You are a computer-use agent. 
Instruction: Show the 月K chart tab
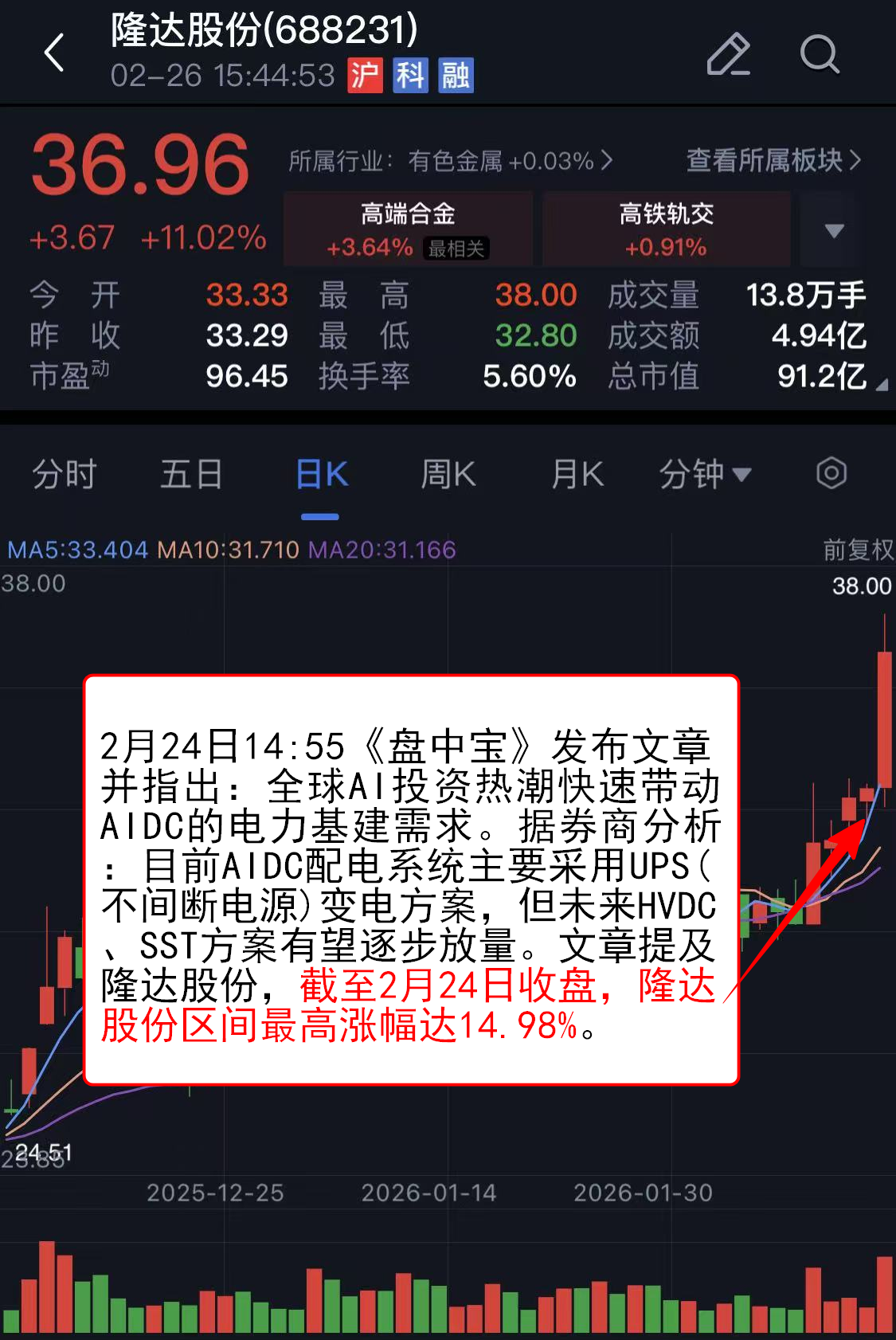(x=577, y=475)
